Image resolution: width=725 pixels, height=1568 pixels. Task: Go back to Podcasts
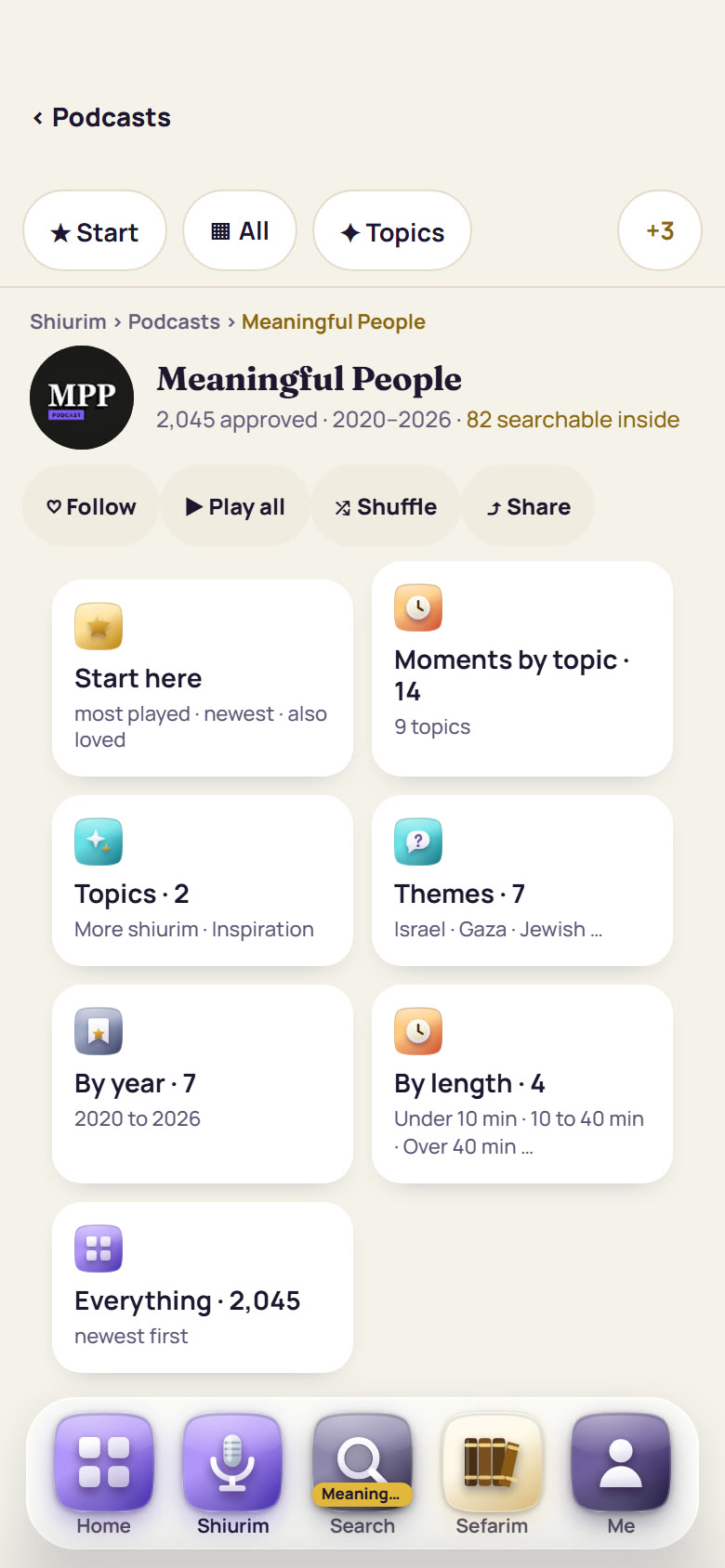pyautogui.click(x=102, y=118)
